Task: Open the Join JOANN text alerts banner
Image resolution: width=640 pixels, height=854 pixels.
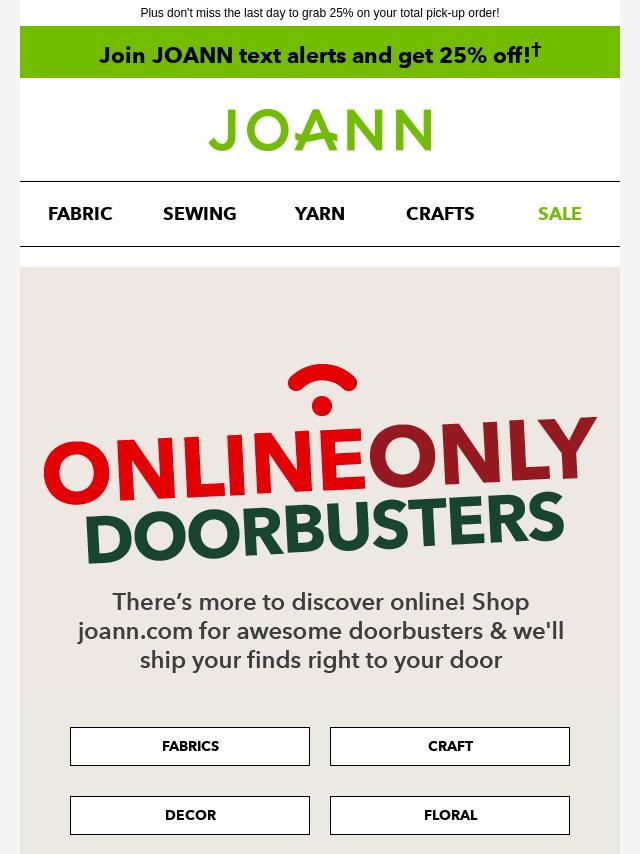Action: (320, 54)
